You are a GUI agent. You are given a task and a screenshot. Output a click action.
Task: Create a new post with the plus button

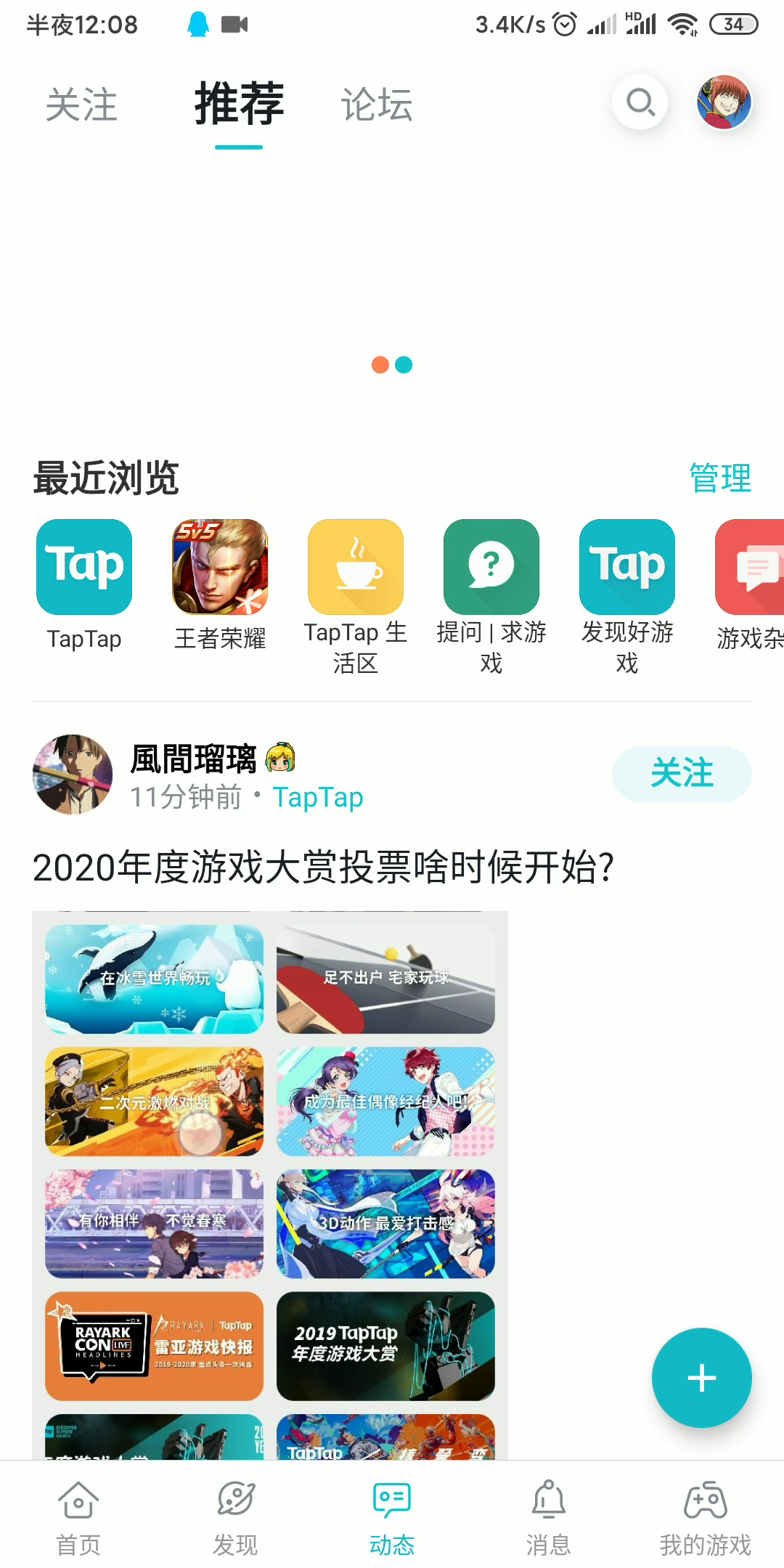701,1377
